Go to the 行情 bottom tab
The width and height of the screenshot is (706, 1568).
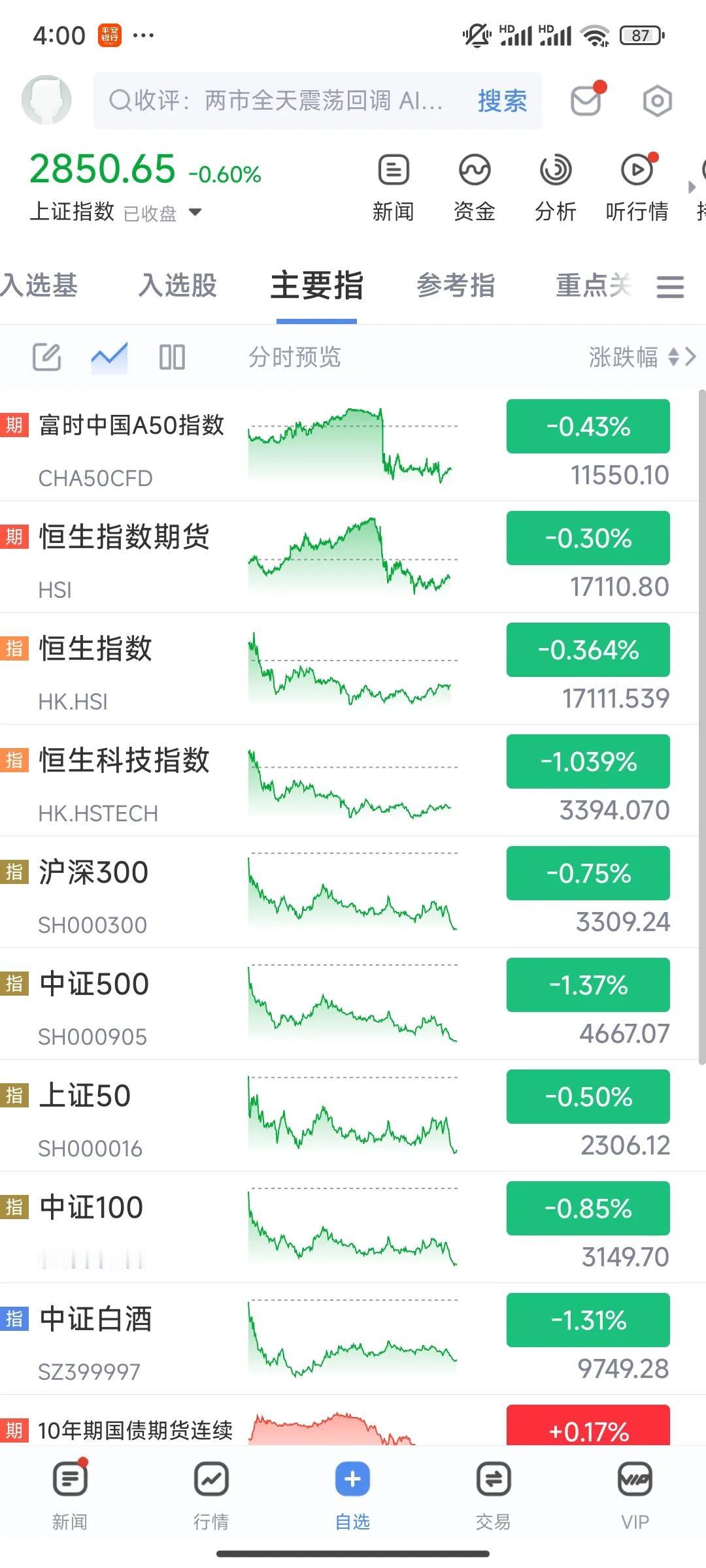[x=210, y=1496]
